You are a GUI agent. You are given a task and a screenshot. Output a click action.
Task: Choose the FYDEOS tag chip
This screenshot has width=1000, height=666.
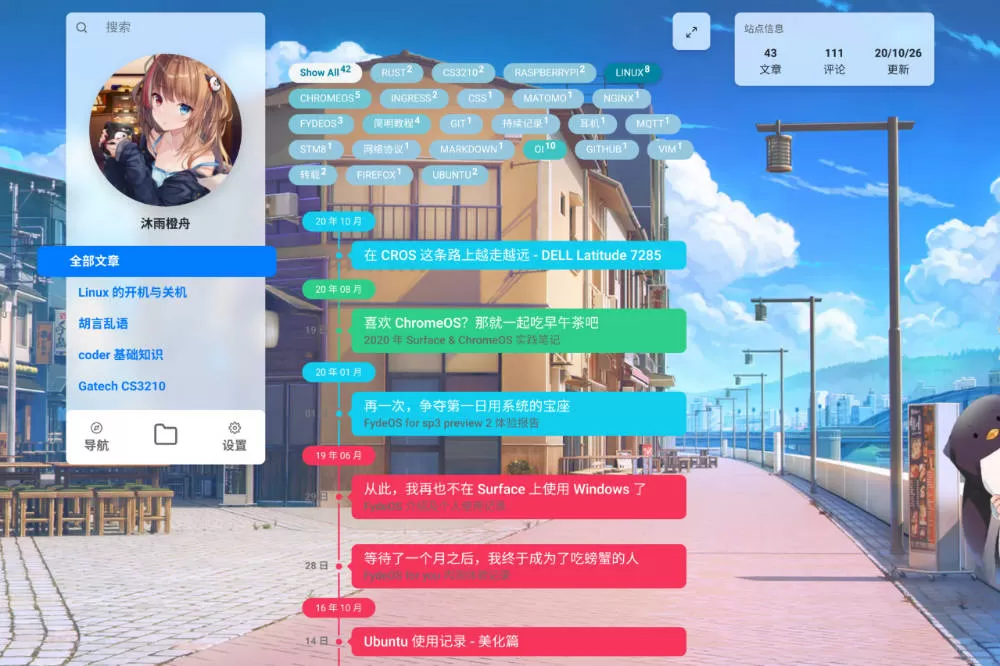320,124
